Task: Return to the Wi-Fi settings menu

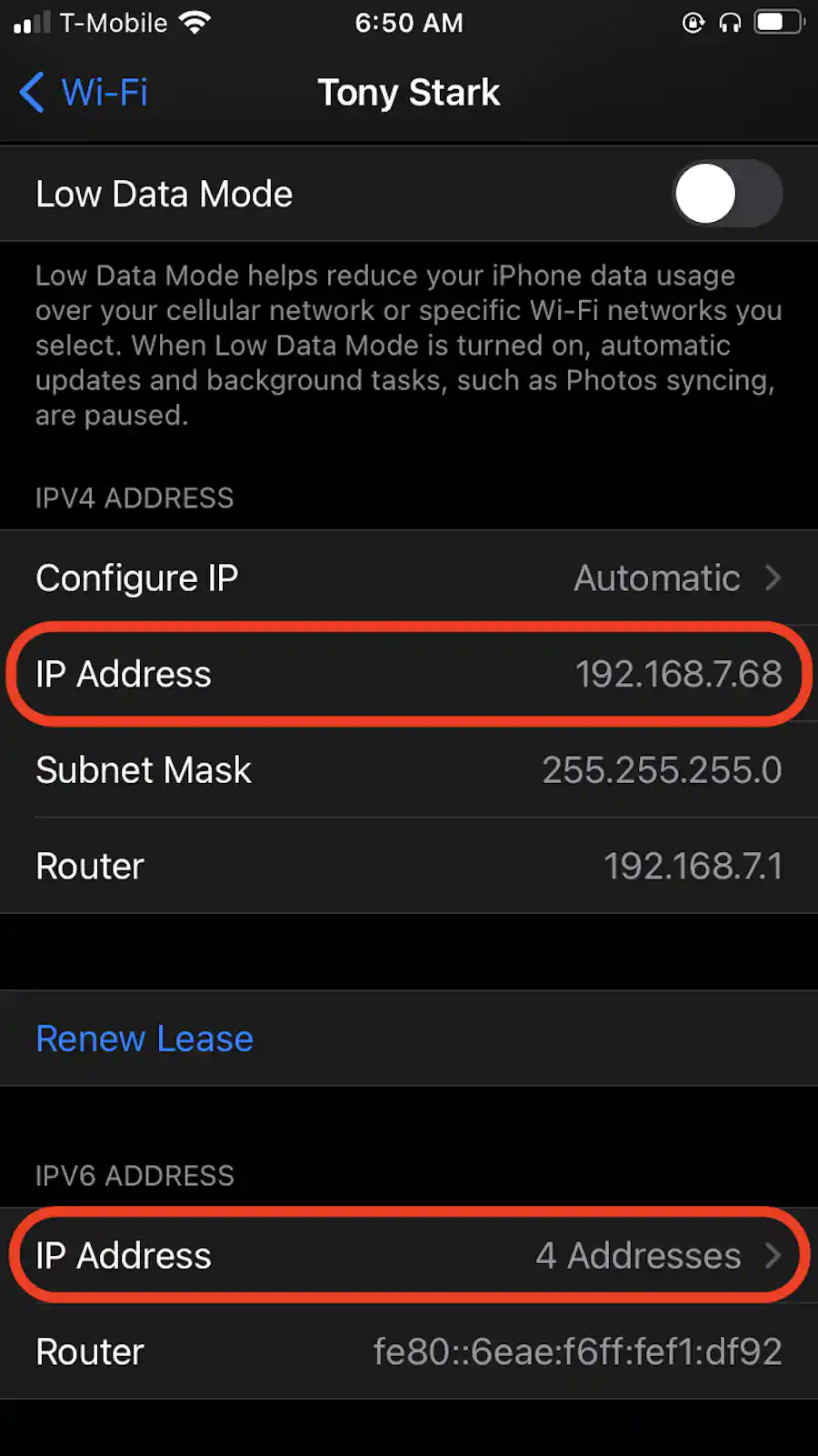Action: (x=84, y=92)
